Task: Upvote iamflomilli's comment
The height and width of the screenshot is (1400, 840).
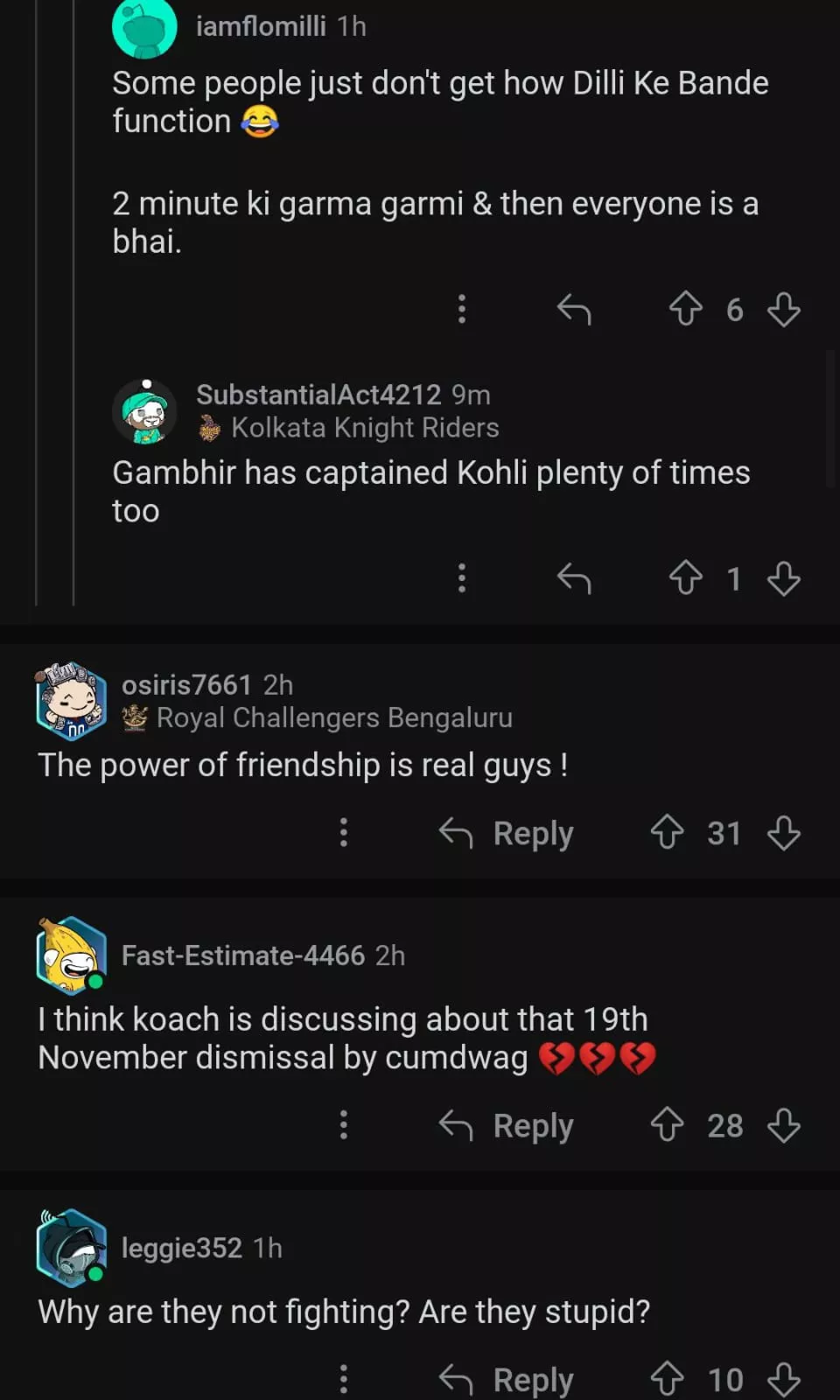Action: pyautogui.click(x=685, y=309)
